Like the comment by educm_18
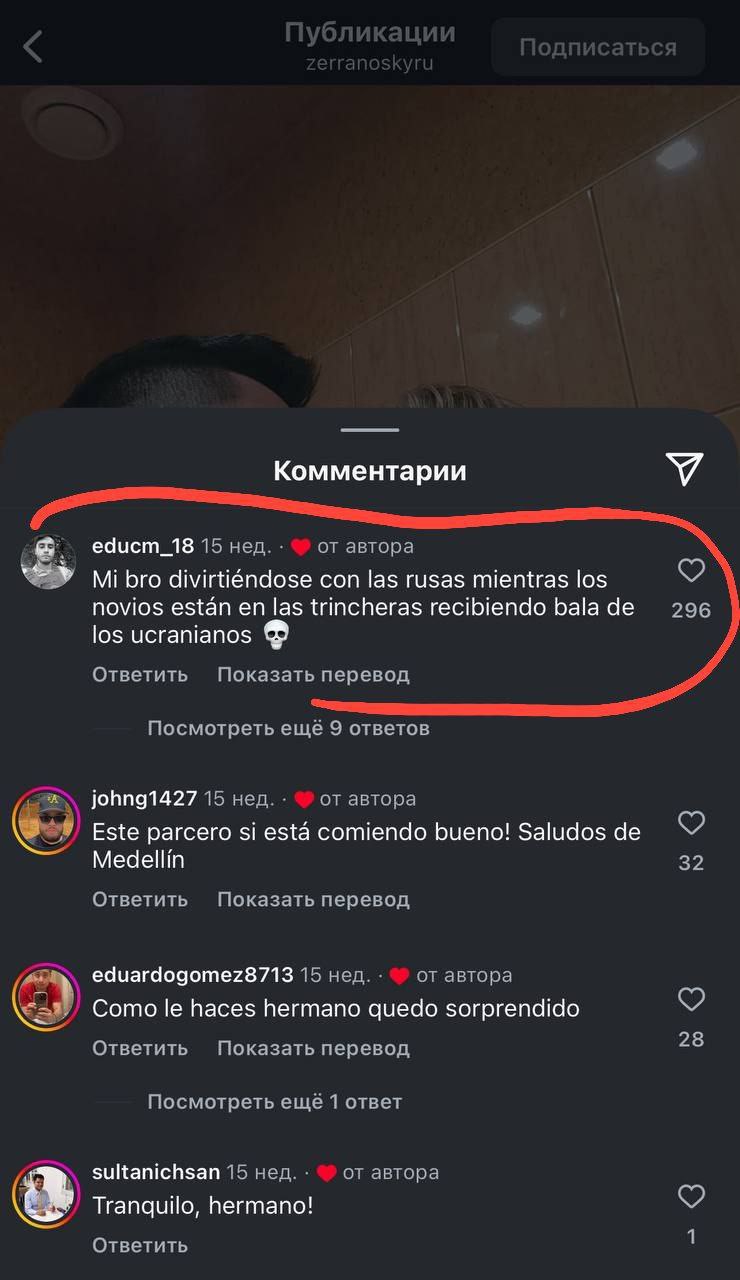740x1280 pixels. (x=691, y=571)
